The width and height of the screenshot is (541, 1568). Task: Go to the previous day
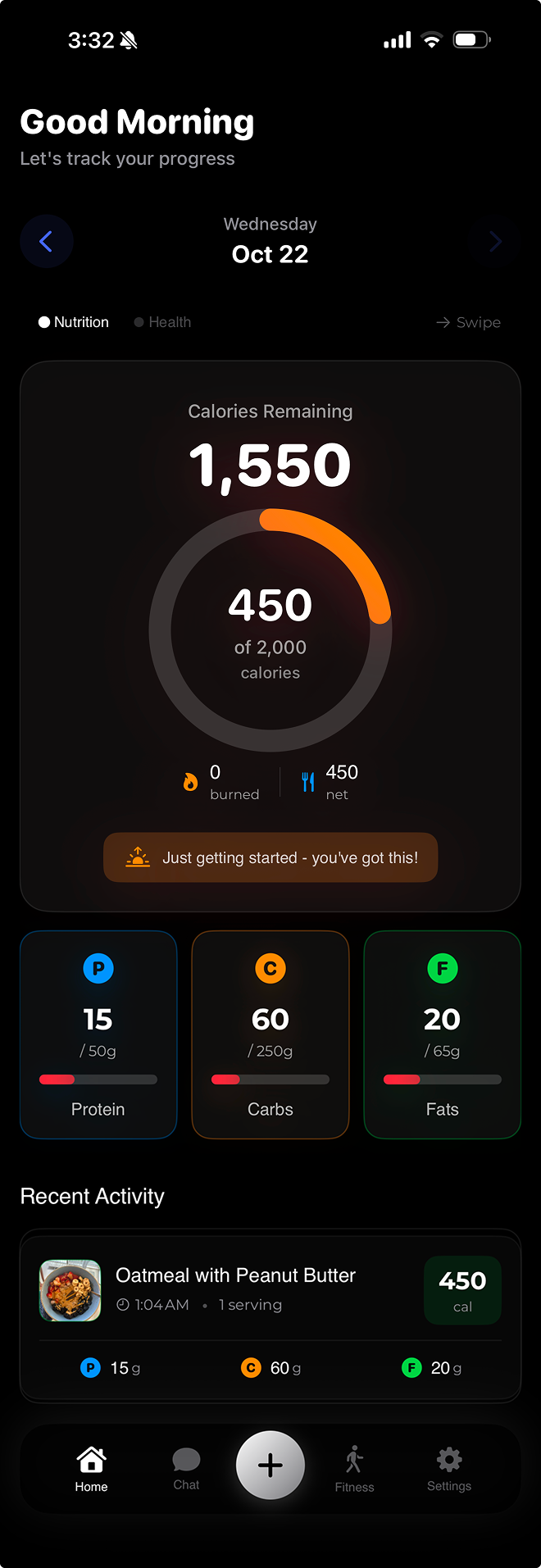pyautogui.click(x=47, y=241)
